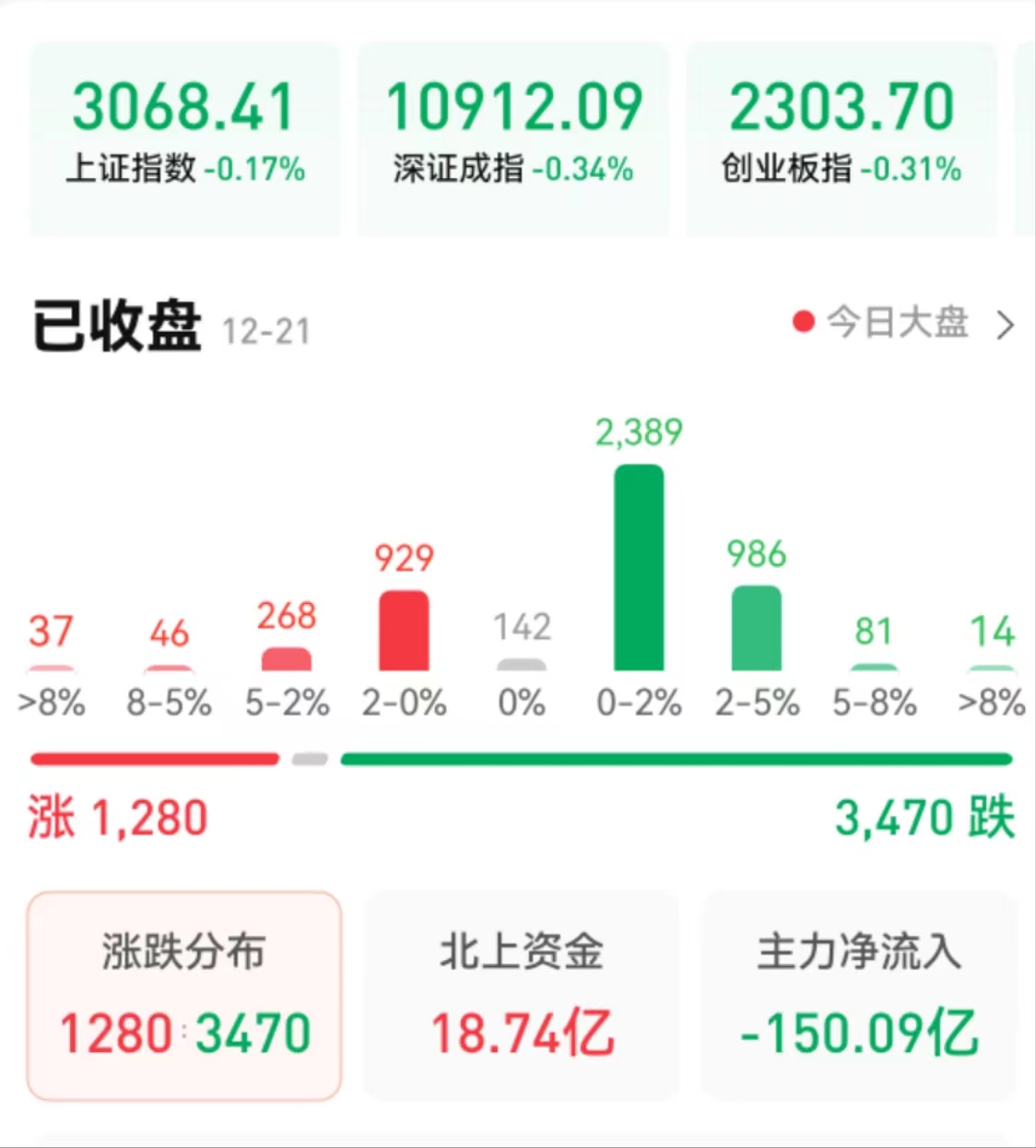
Task: Switch to the 北上资金 tab card
Action: [x=522, y=996]
